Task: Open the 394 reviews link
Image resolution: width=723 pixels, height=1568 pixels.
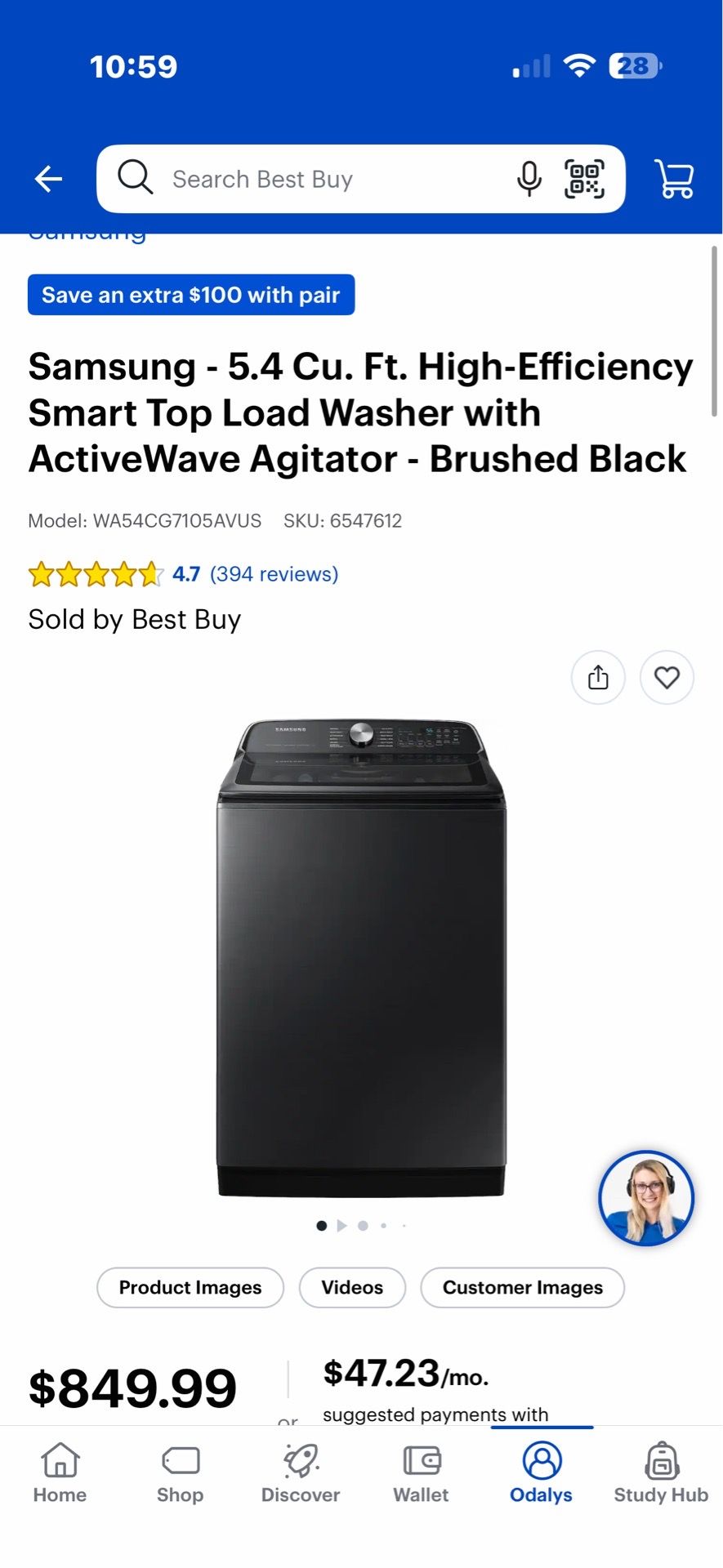Action: click(274, 574)
